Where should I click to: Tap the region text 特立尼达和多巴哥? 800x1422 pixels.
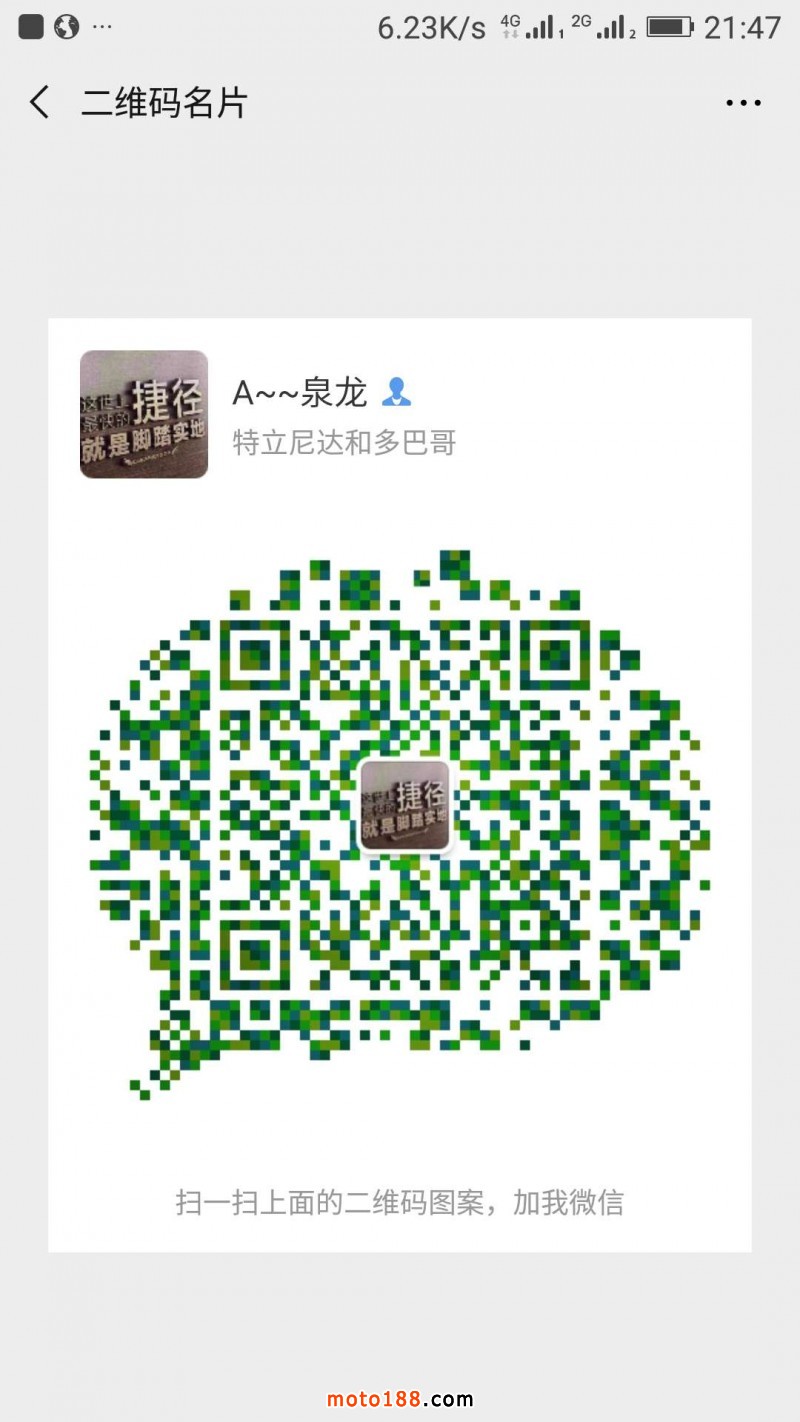(x=343, y=442)
